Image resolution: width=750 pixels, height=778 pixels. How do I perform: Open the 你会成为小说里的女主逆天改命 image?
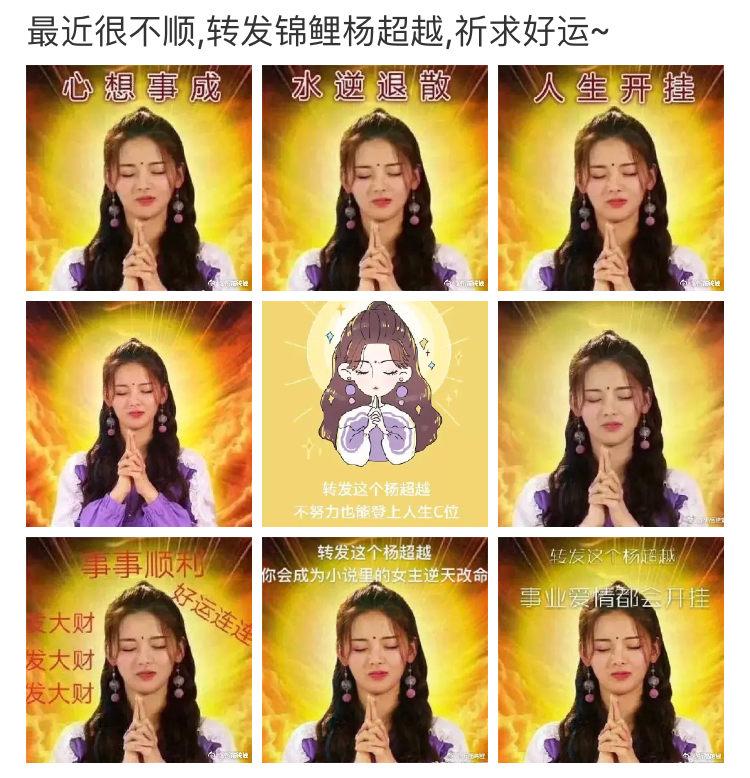(375, 650)
